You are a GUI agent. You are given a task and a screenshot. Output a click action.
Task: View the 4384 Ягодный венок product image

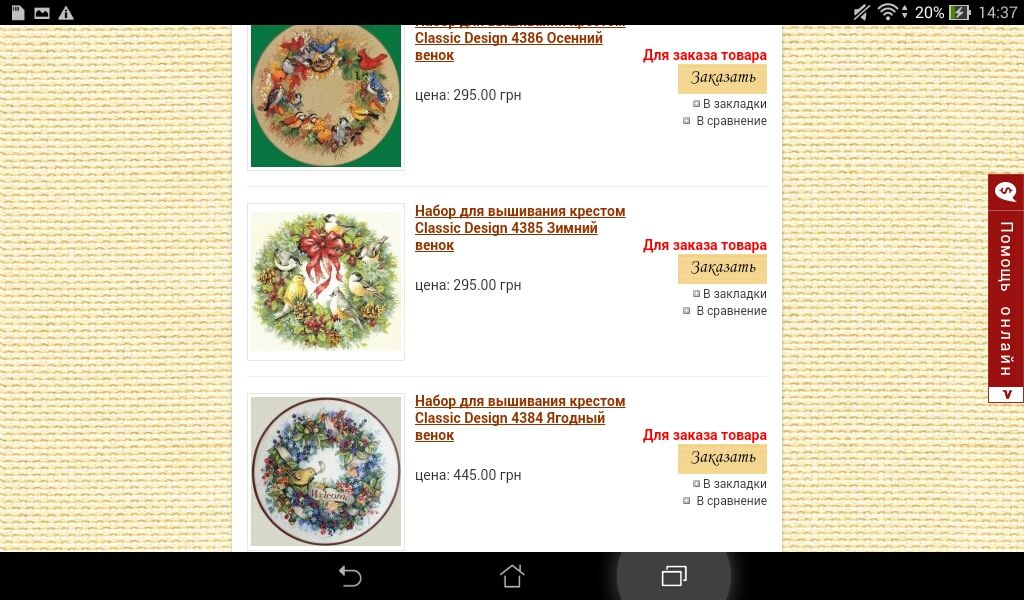pos(326,472)
